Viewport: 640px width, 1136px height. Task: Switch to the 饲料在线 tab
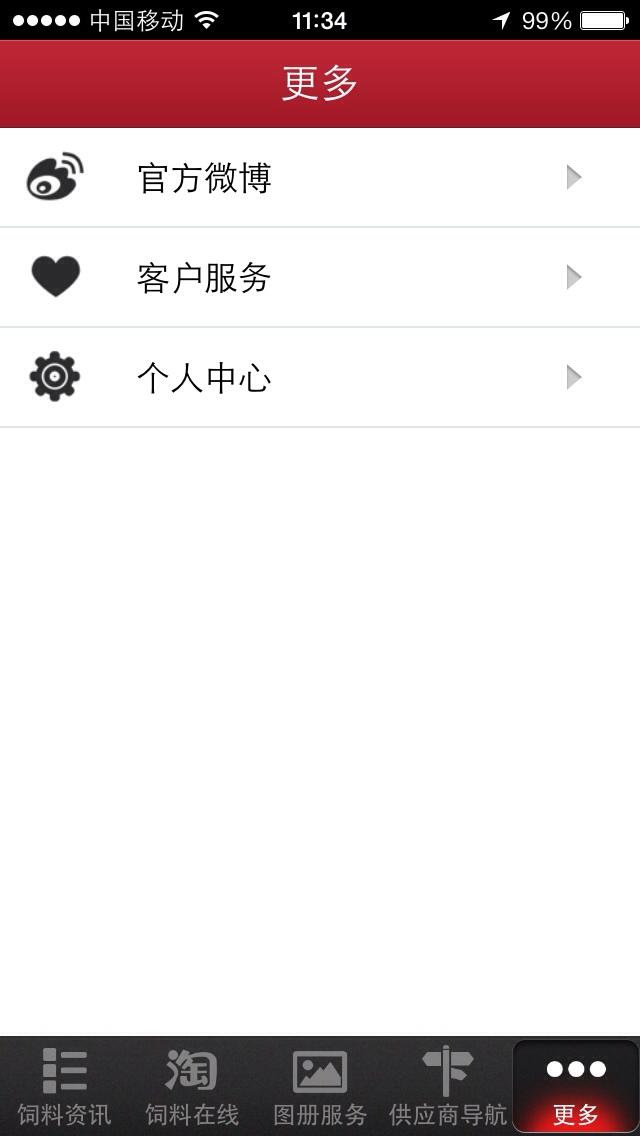click(192, 1086)
